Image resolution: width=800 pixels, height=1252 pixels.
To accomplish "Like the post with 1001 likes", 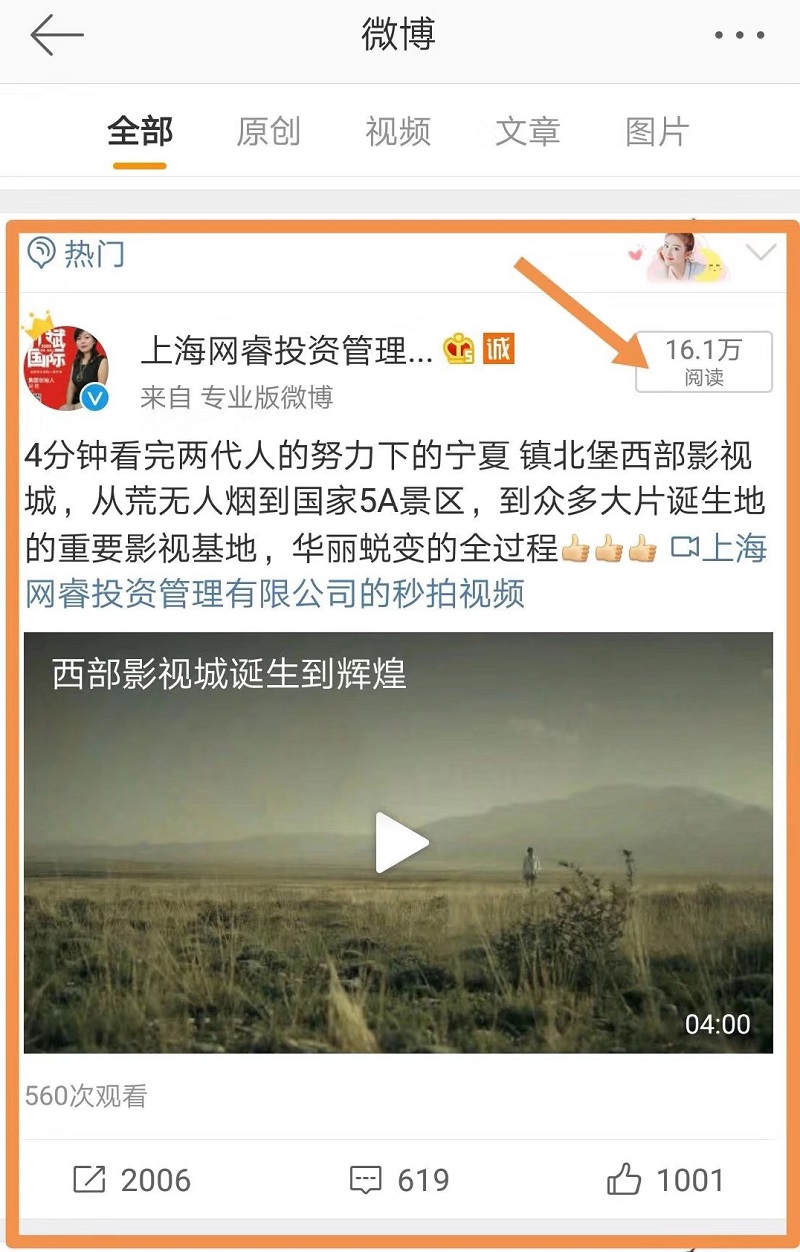I will (x=665, y=1180).
